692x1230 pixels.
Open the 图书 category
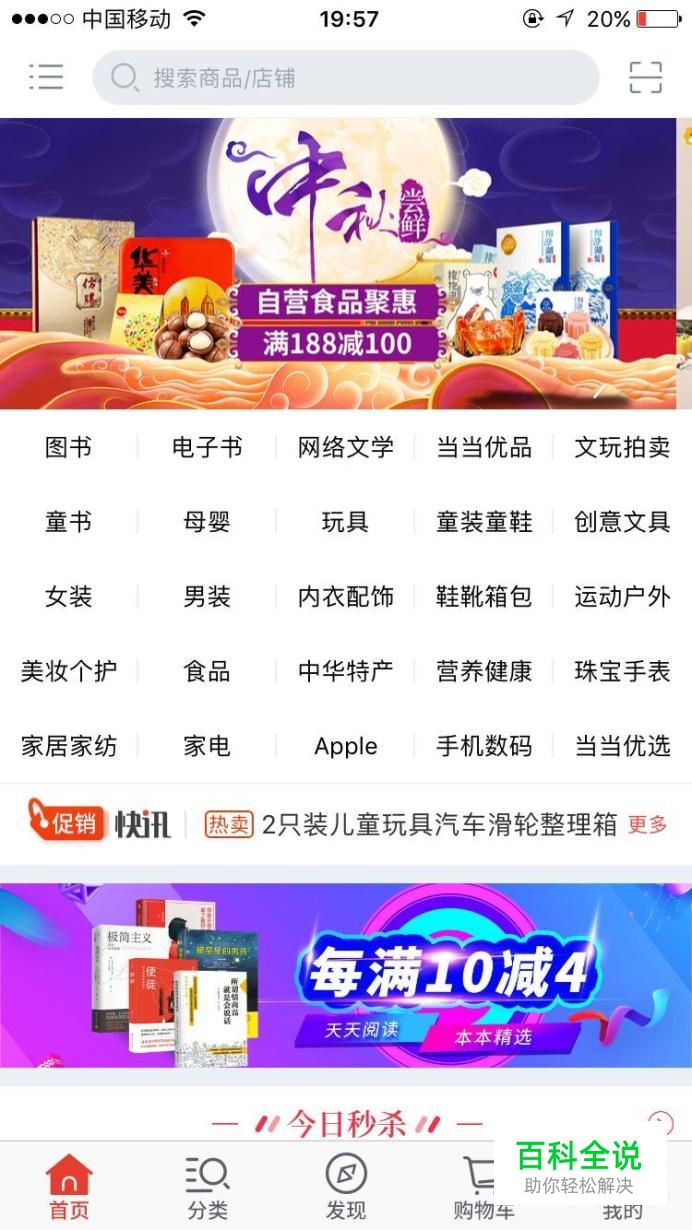(69, 447)
